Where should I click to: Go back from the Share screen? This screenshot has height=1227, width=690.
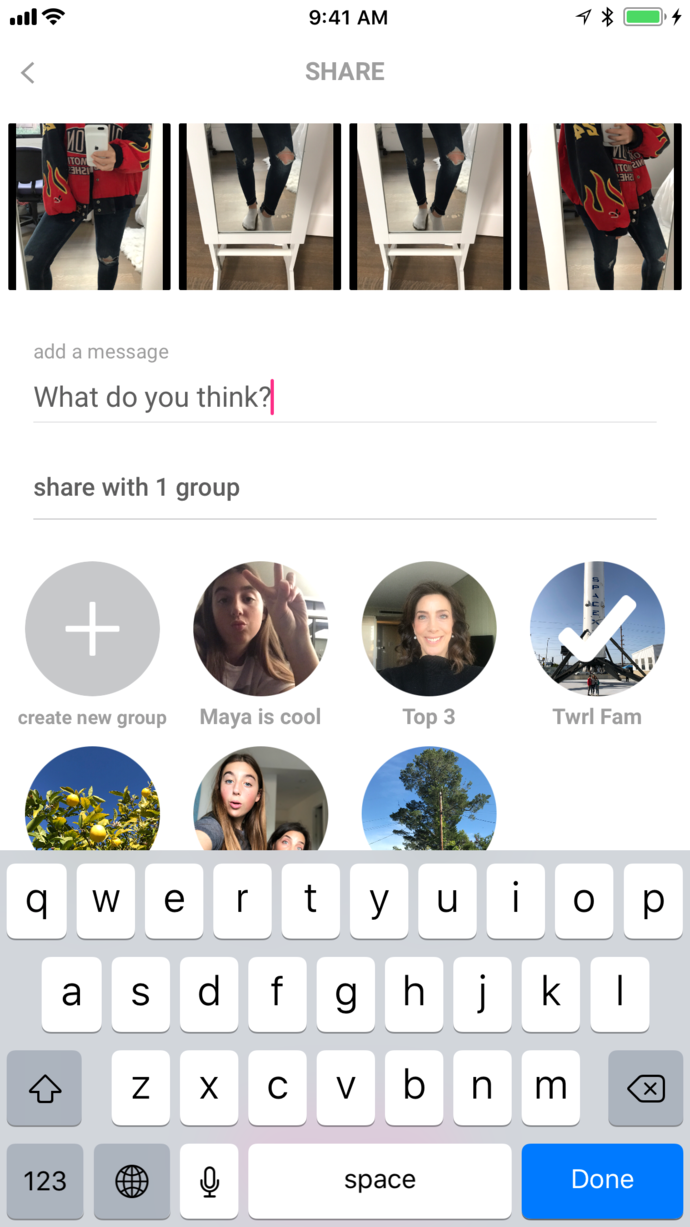[28, 72]
